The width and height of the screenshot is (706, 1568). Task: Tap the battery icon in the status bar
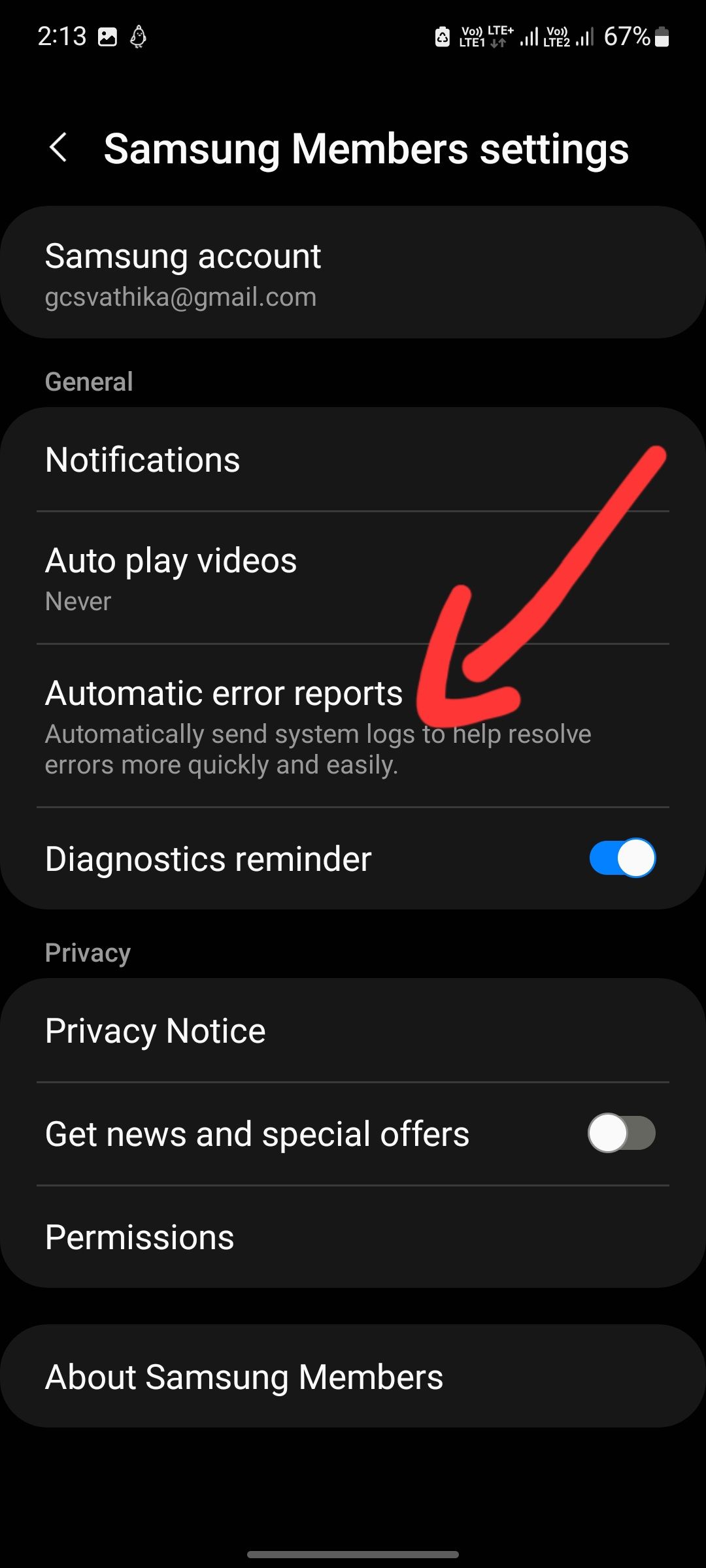[x=663, y=37]
